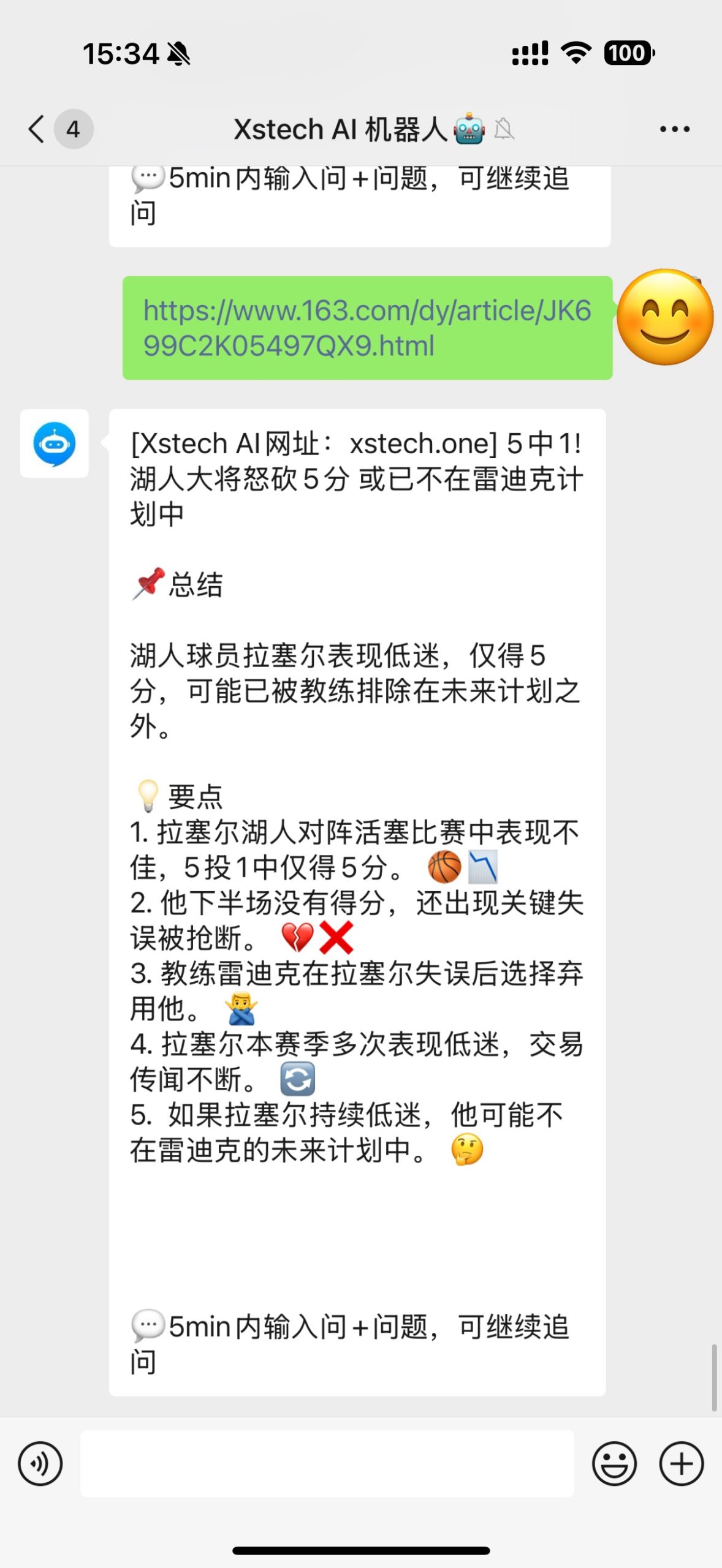Tap the Wi-Fi icon in the status bar
722x1568 pixels.
pyautogui.click(x=575, y=54)
